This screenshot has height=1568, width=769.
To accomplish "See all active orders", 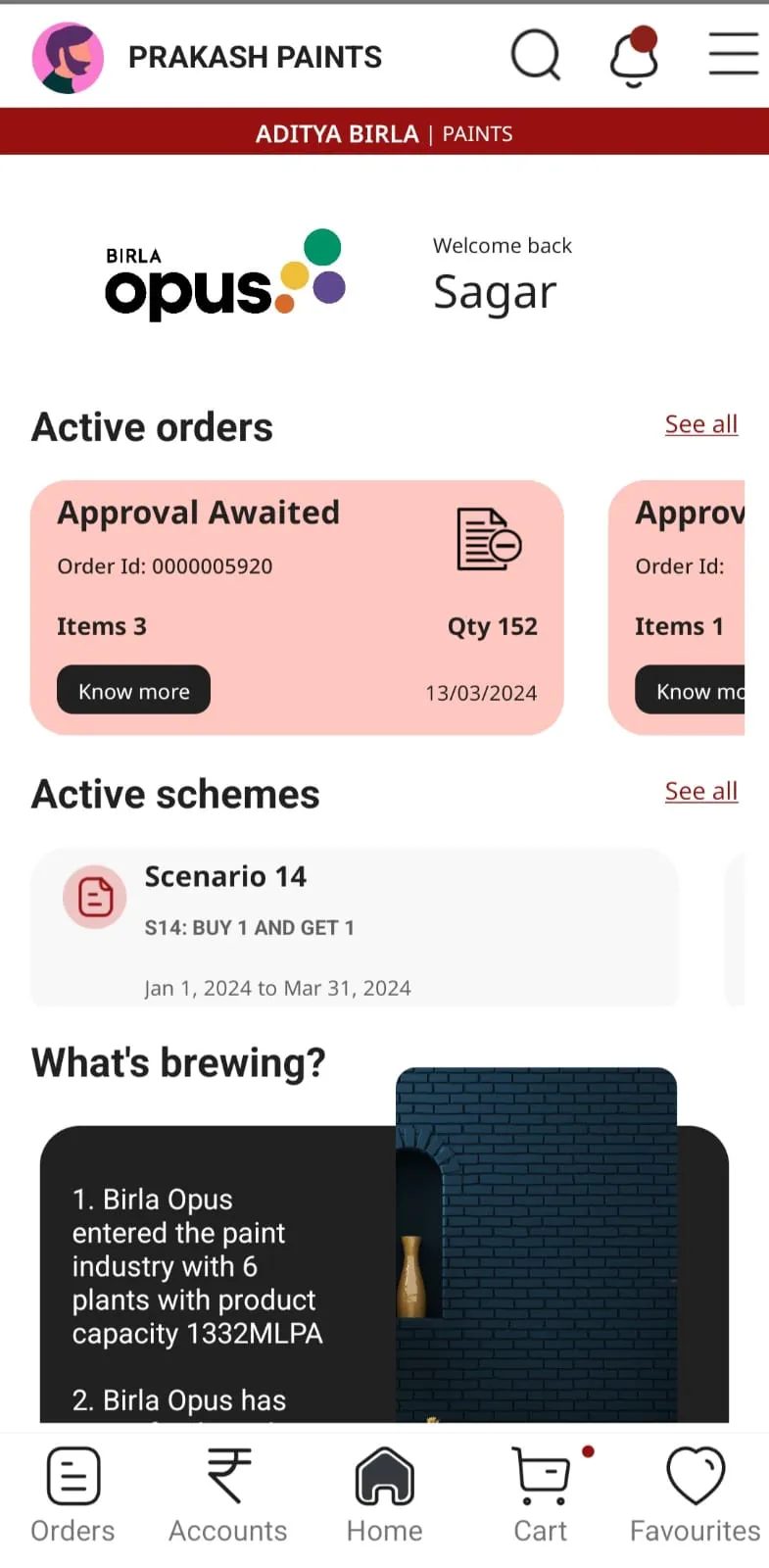I will (x=700, y=424).
